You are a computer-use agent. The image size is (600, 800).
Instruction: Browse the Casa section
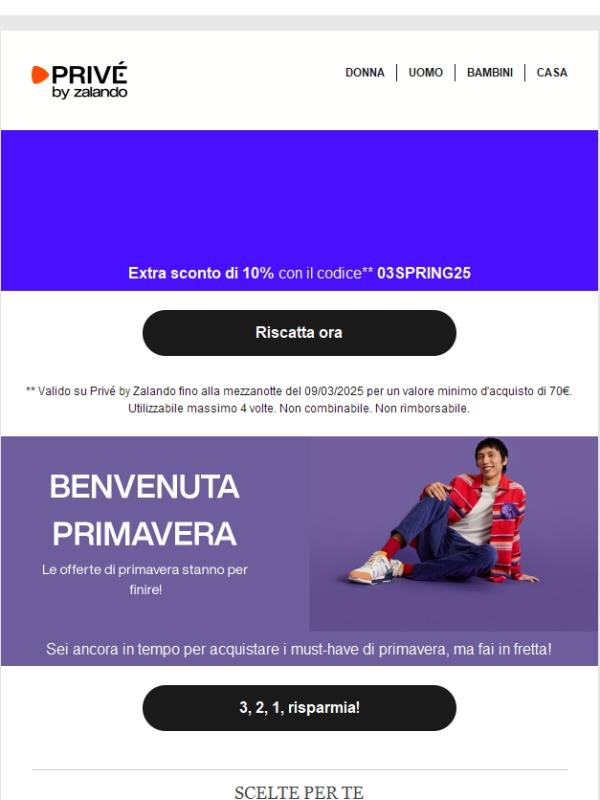tap(551, 73)
